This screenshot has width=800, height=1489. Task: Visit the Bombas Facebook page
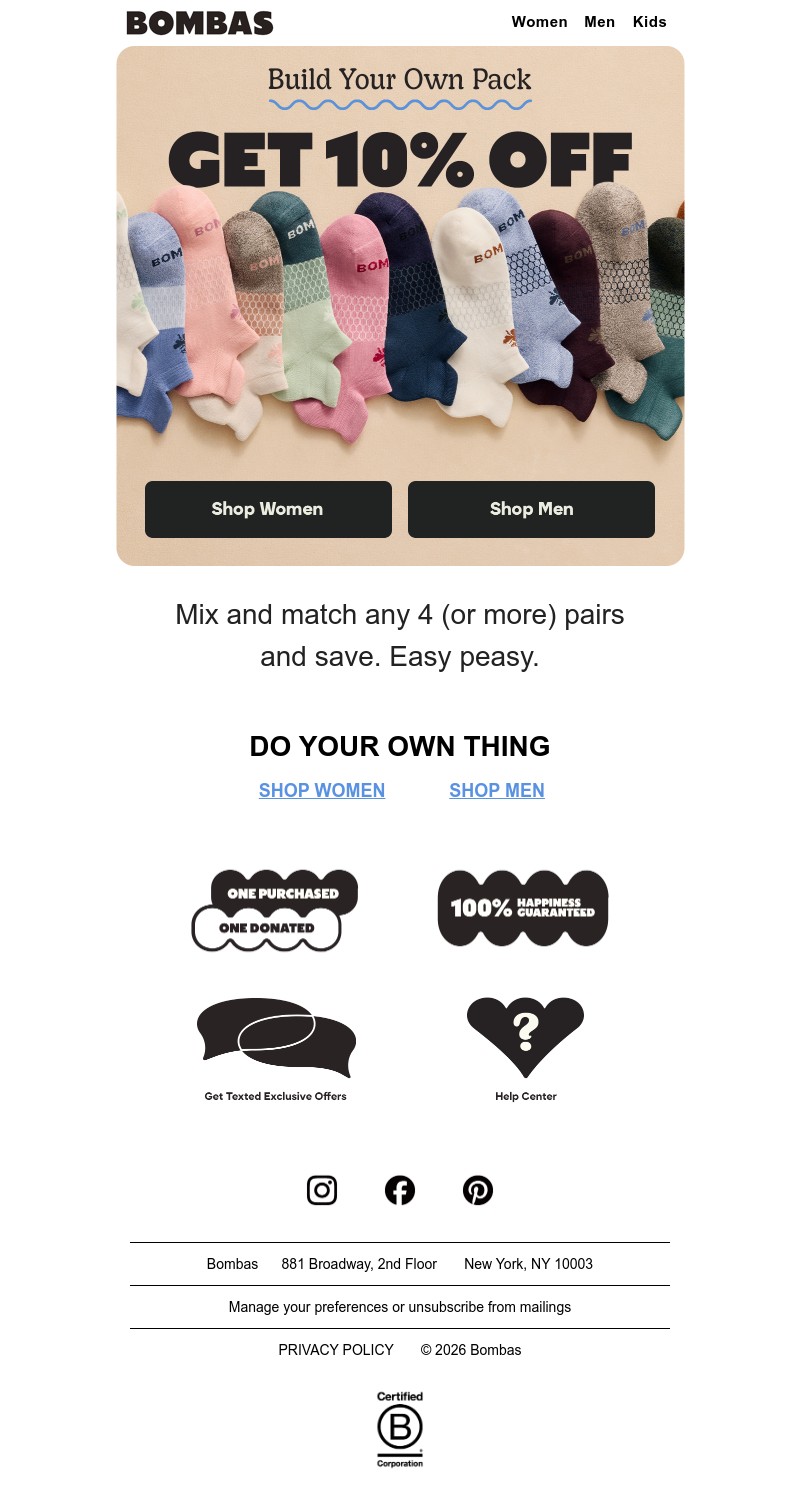pyautogui.click(x=400, y=1190)
